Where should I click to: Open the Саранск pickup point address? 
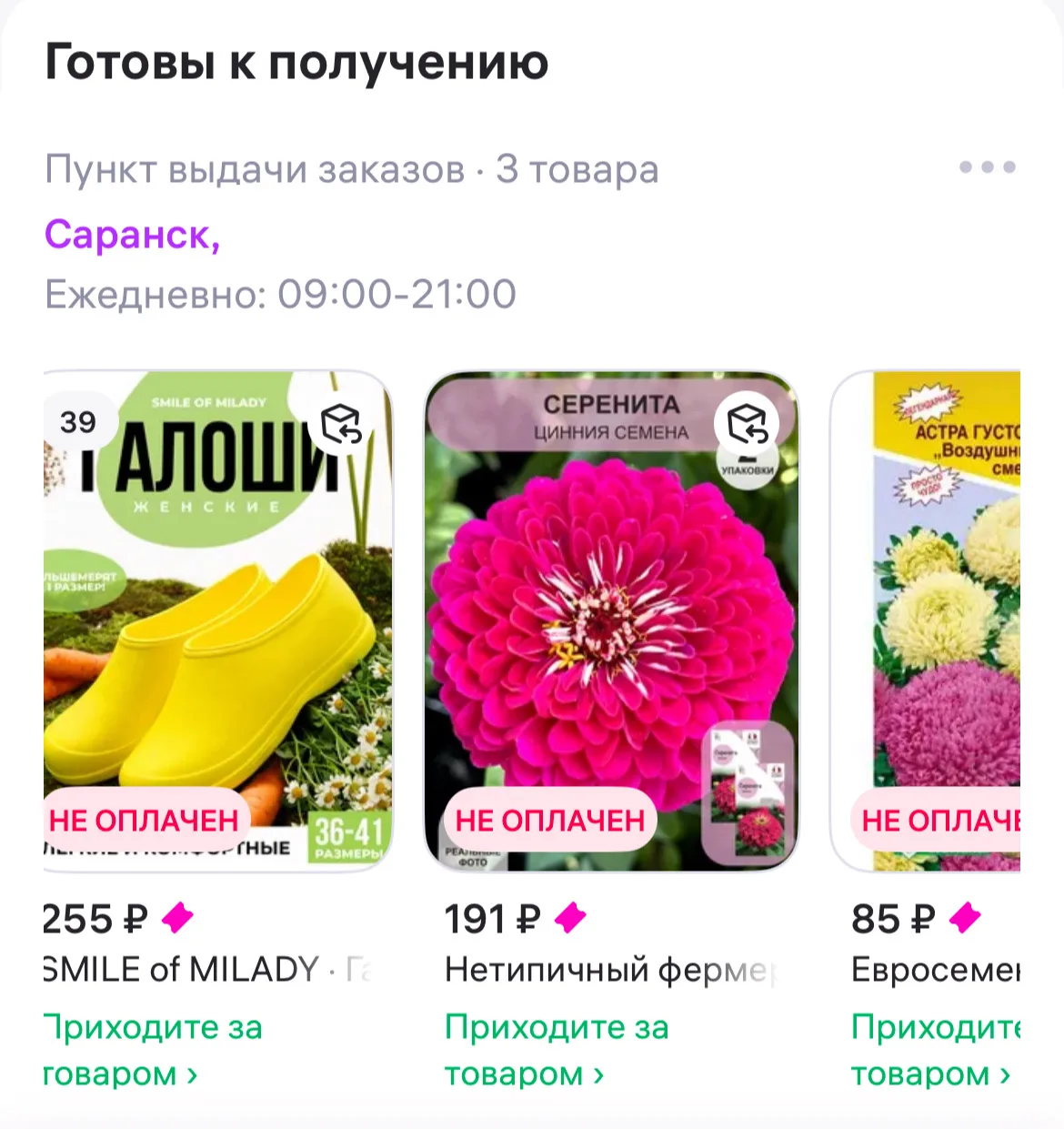133,235
